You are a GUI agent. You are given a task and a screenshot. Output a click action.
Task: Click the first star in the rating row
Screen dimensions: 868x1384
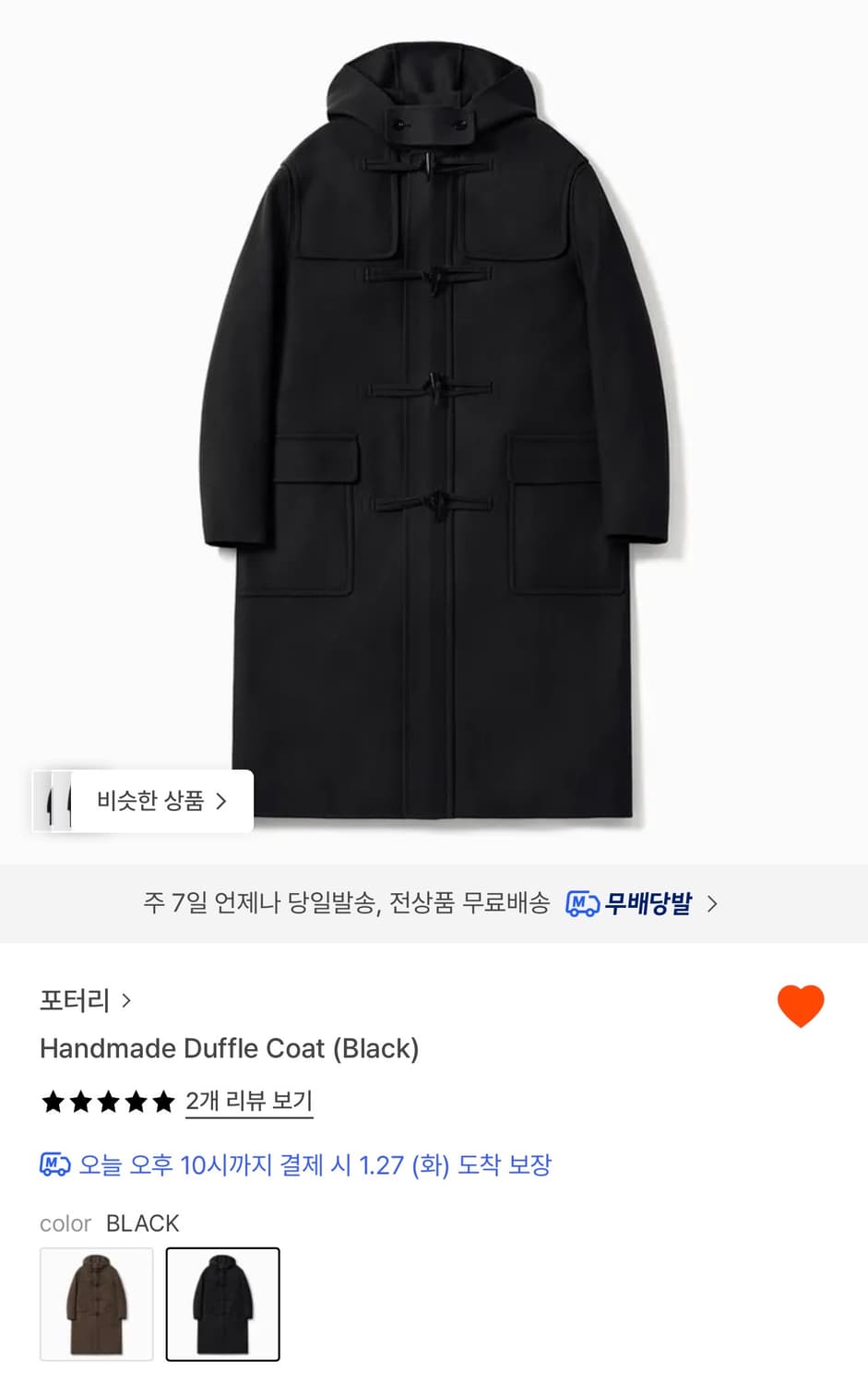(x=53, y=1102)
